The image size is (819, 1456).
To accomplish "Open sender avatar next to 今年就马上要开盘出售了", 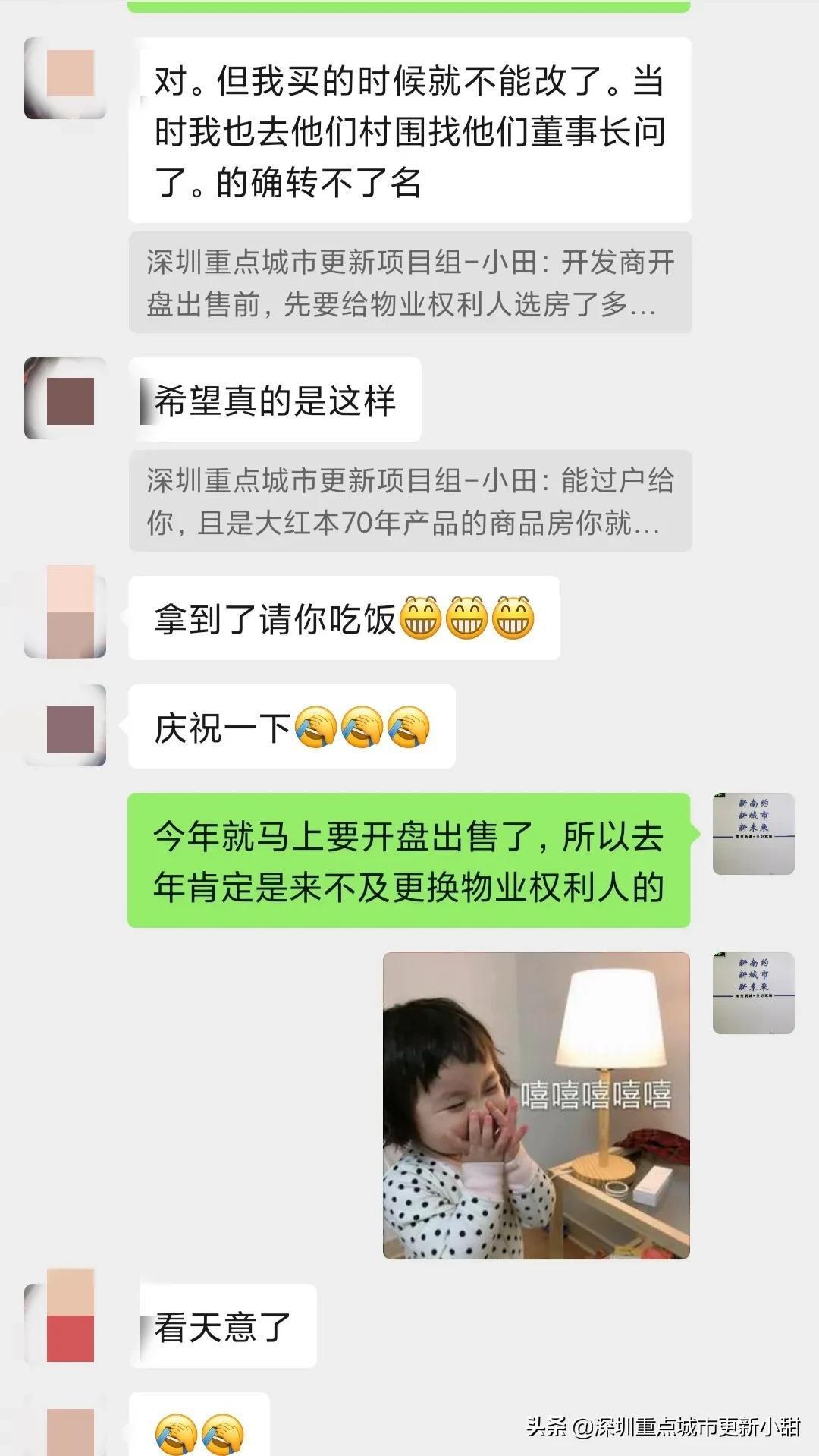I will click(x=754, y=834).
